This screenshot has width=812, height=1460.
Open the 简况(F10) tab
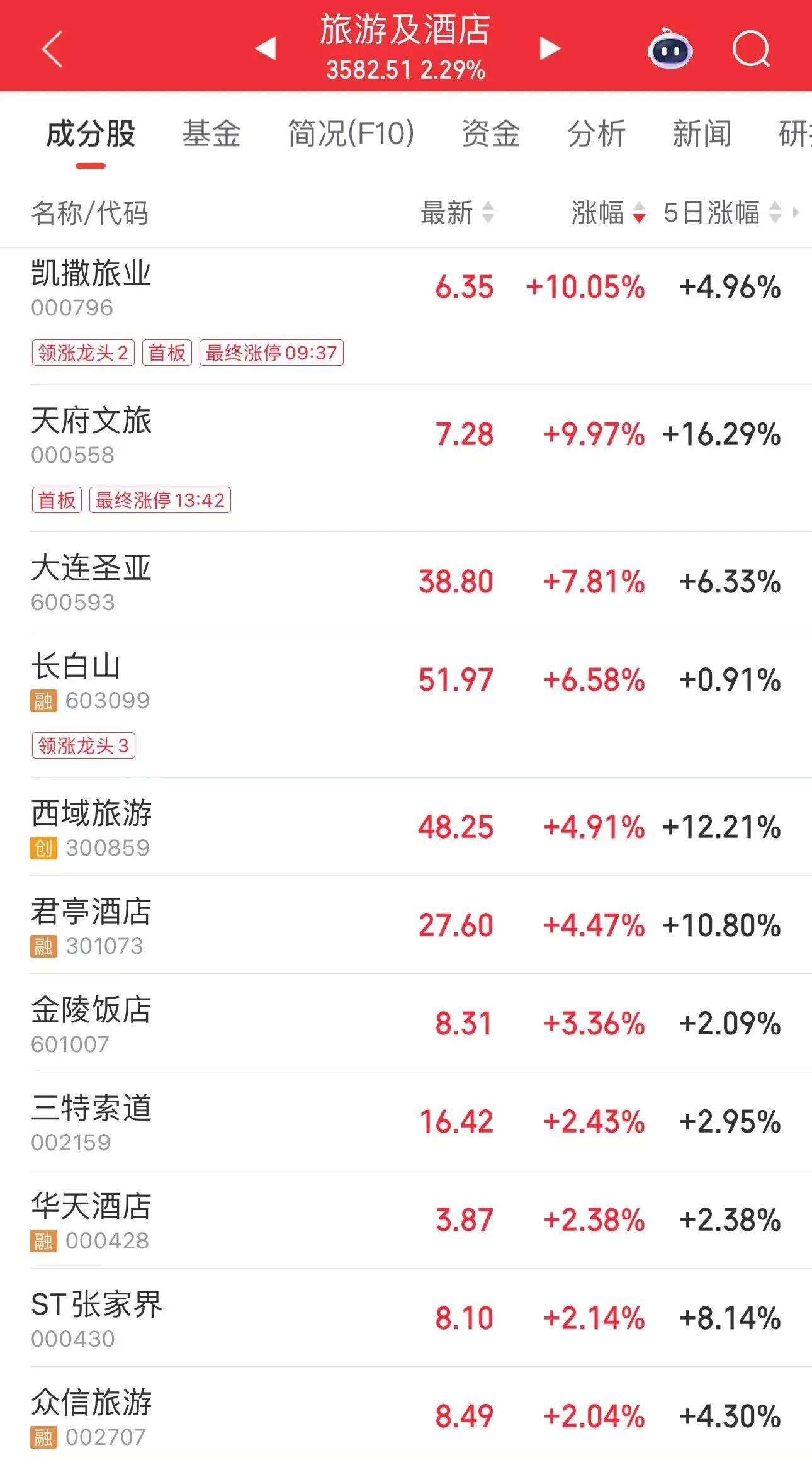point(351,133)
